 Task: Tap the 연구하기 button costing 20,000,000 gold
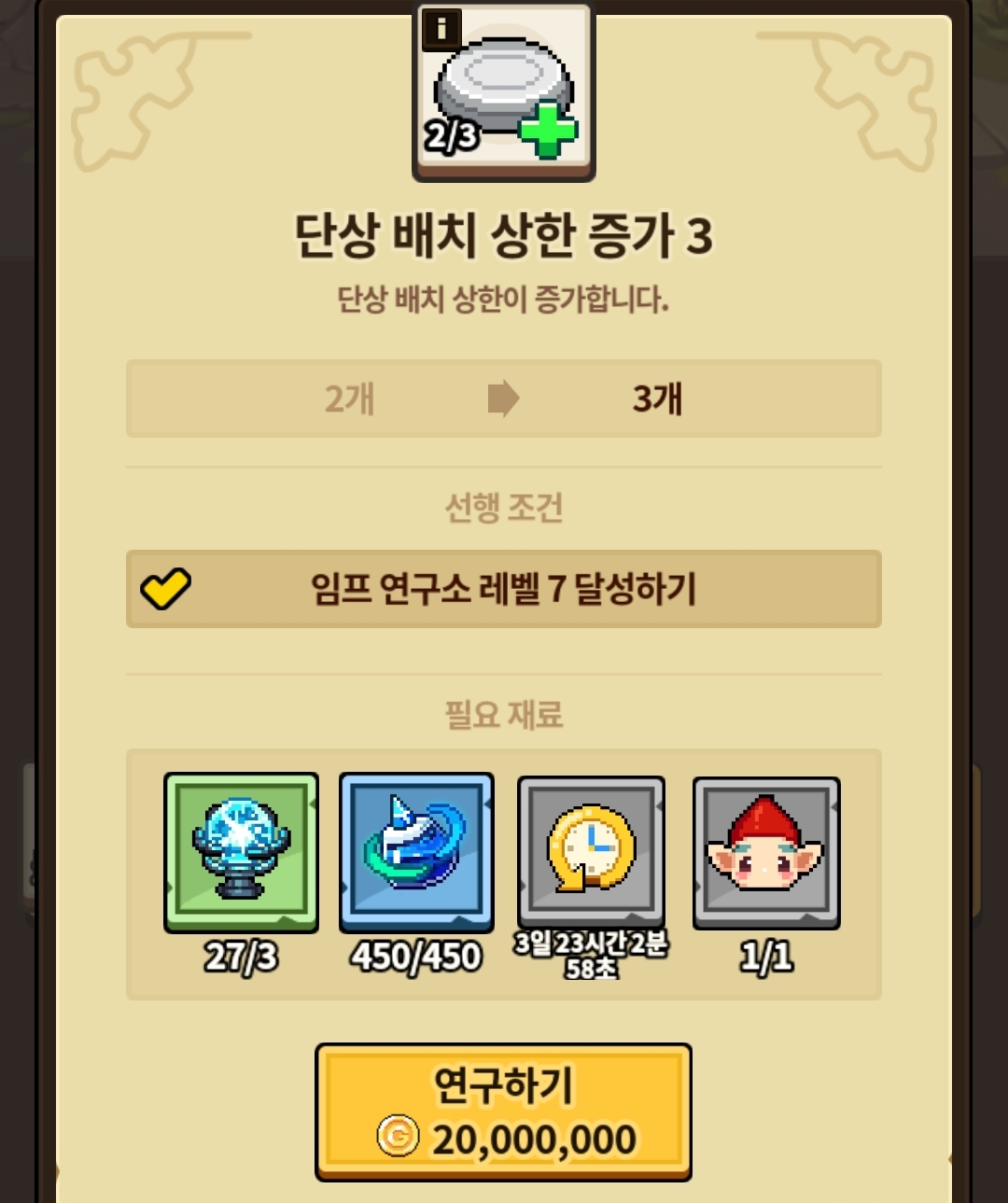(503, 1112)
